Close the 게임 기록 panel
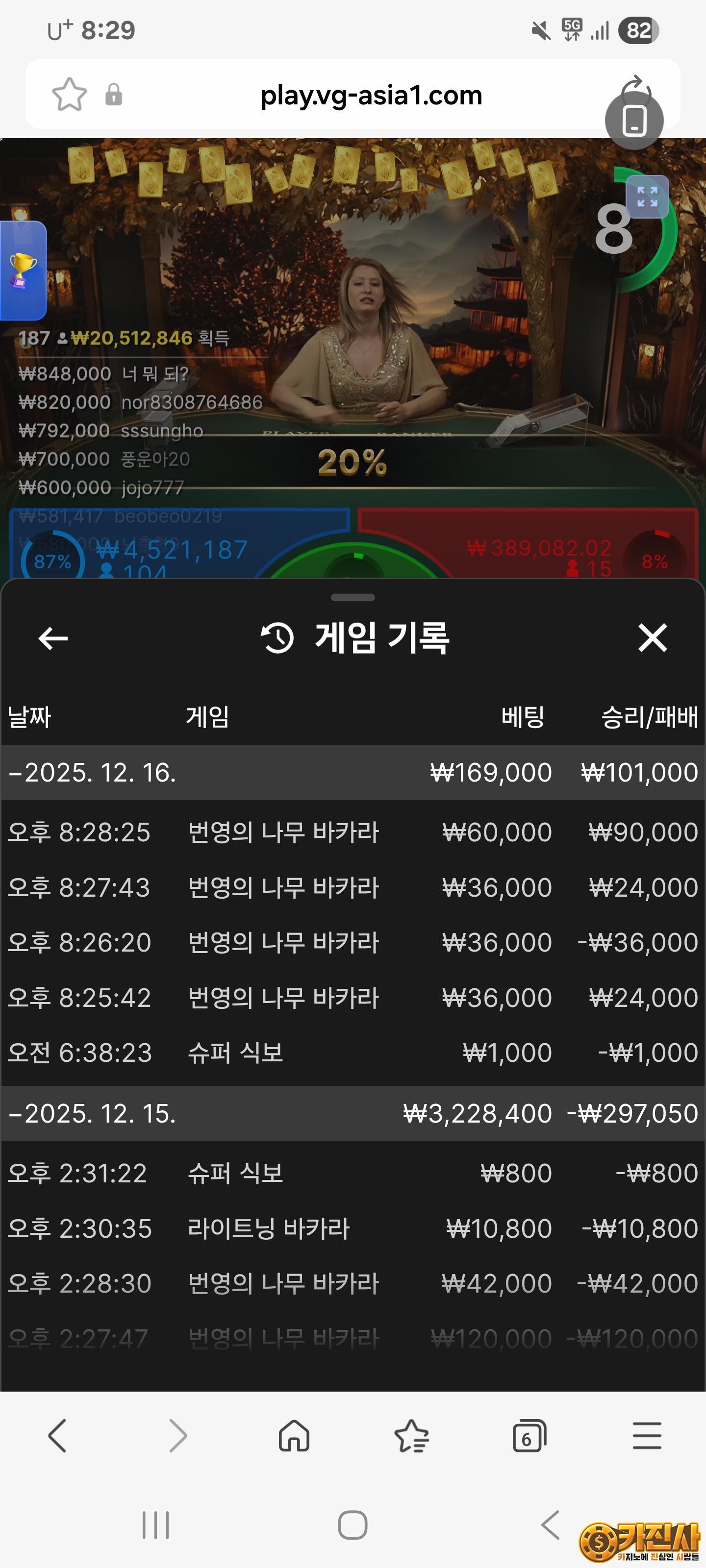 [653, 638]
